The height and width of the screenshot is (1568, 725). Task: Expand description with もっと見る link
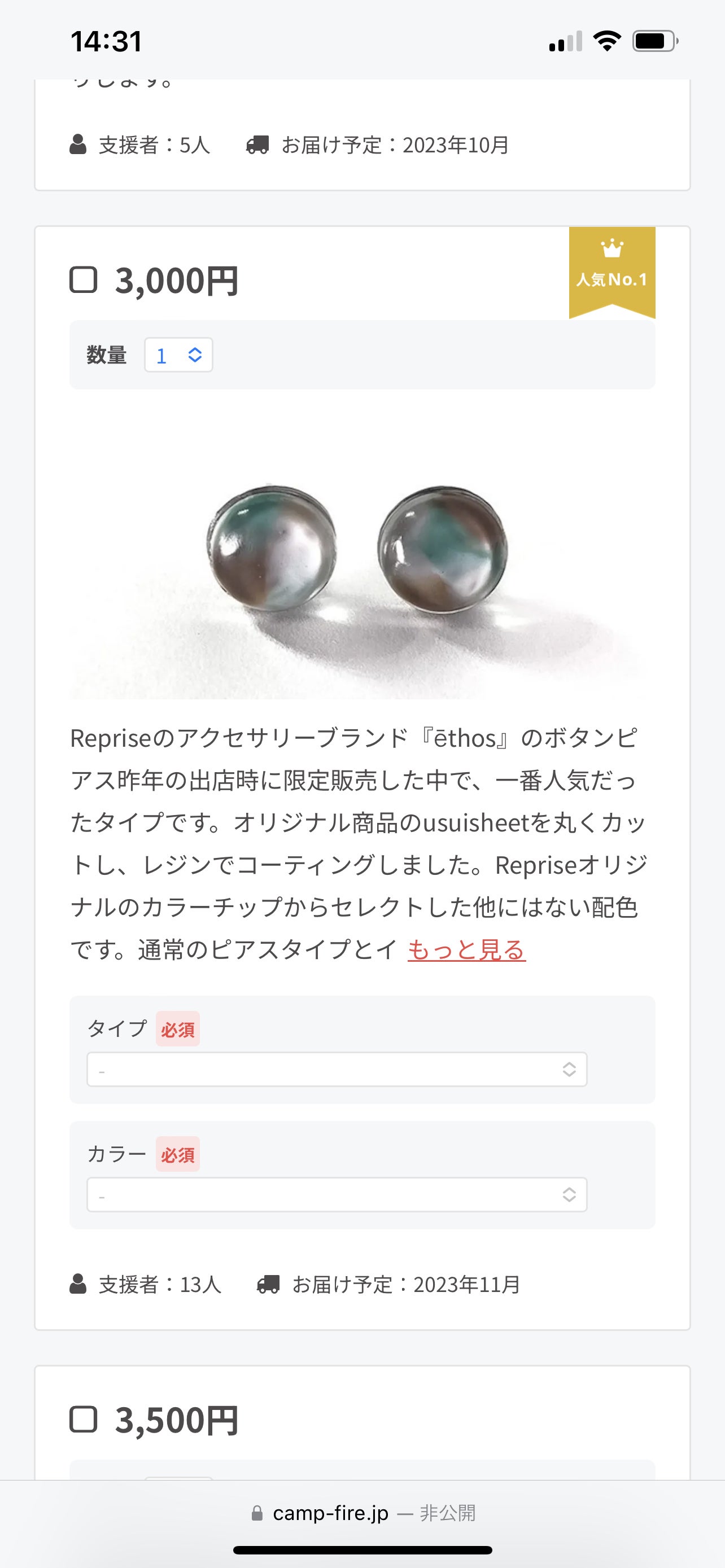point(466,949)
